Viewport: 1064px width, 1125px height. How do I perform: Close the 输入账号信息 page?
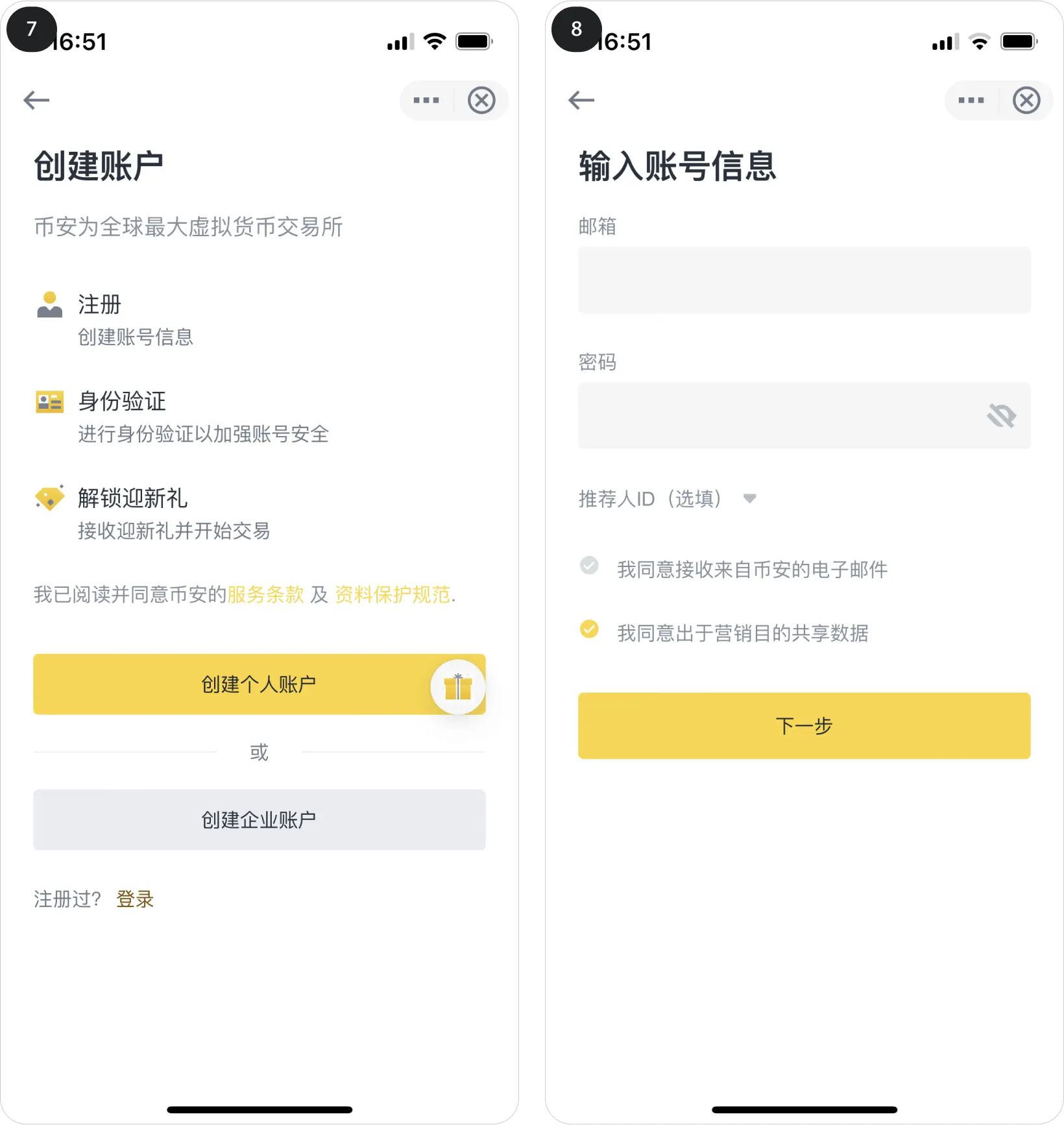point(1026,101)
